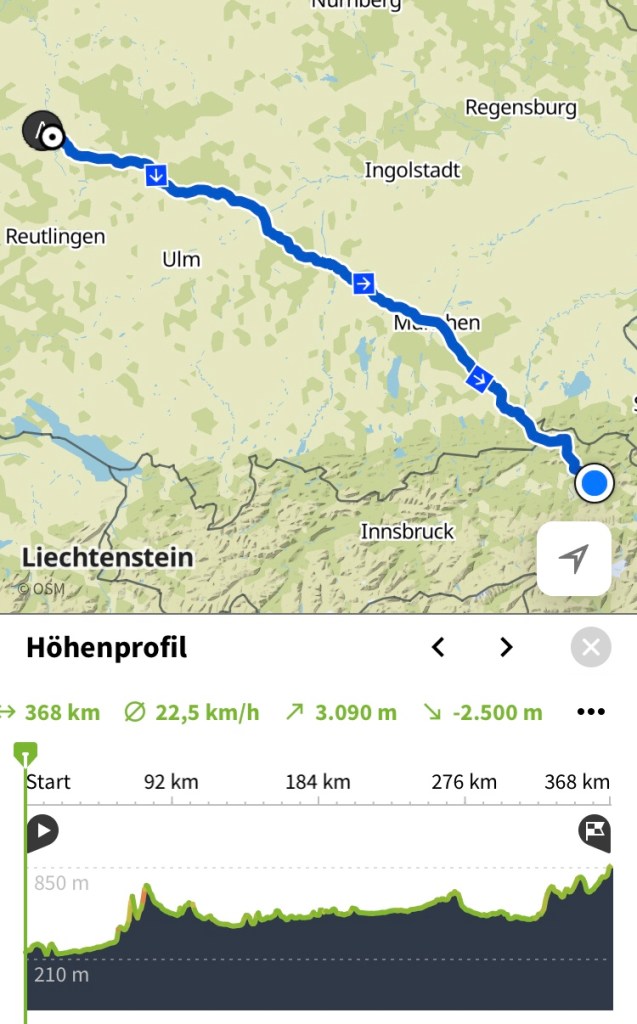Image resolution: width=637 pixels, height=1024 pixels.
Task: Open the three-dot overflow menu
Action: pyautogui.click(x=591, y=712)
